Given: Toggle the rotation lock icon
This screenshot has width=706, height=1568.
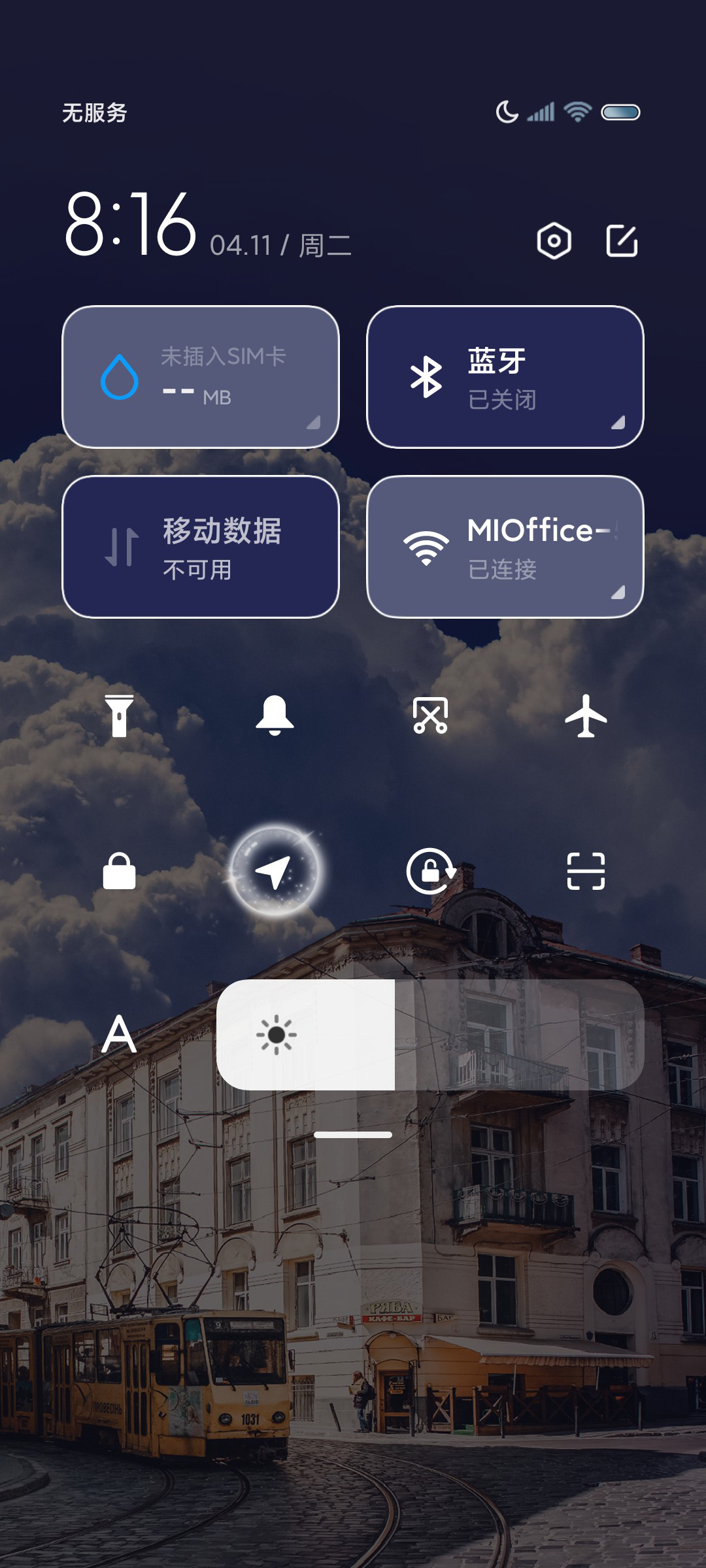Looking at the screenshot, I should (430, 871).
